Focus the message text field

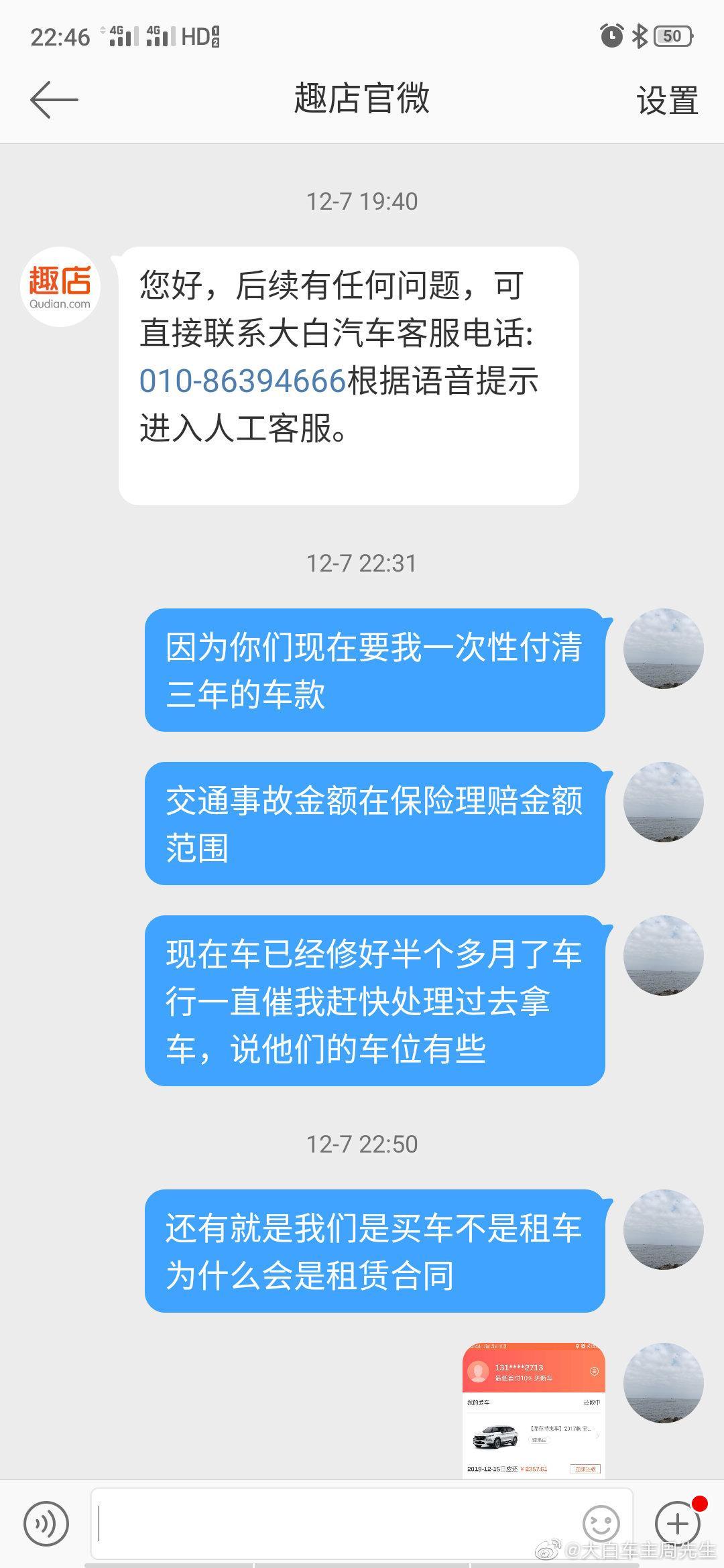tap(335, 1524)
